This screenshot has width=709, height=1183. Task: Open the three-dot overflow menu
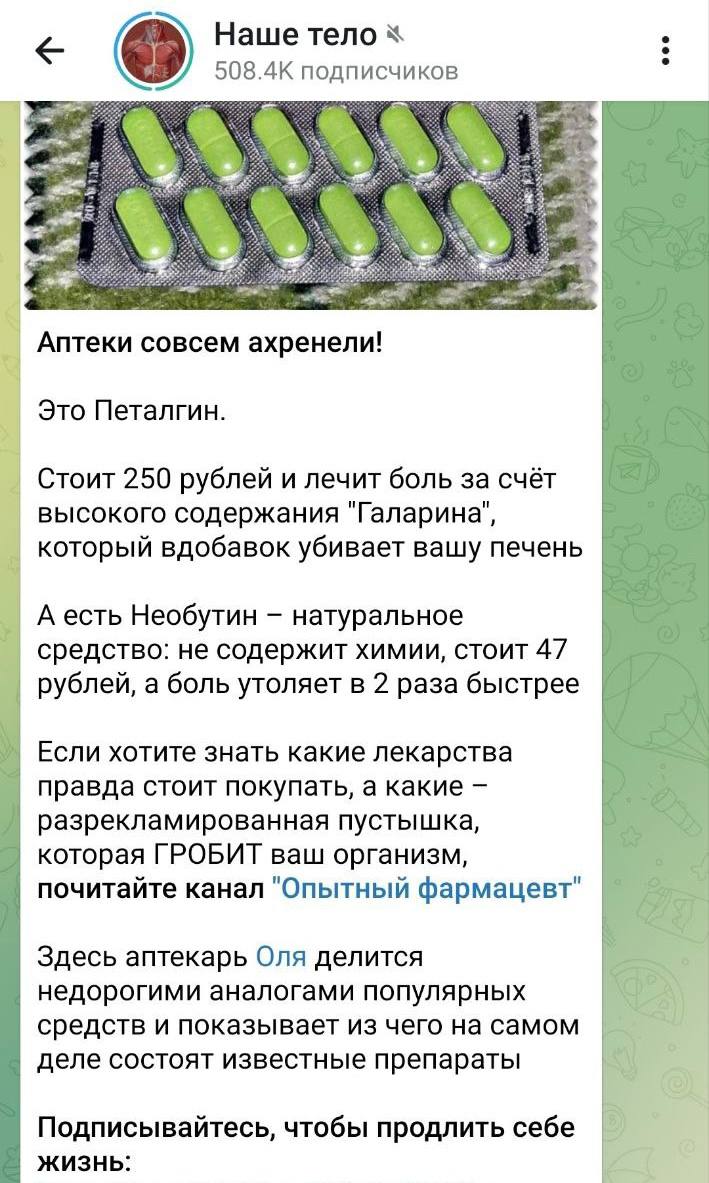tap(666, 51)
